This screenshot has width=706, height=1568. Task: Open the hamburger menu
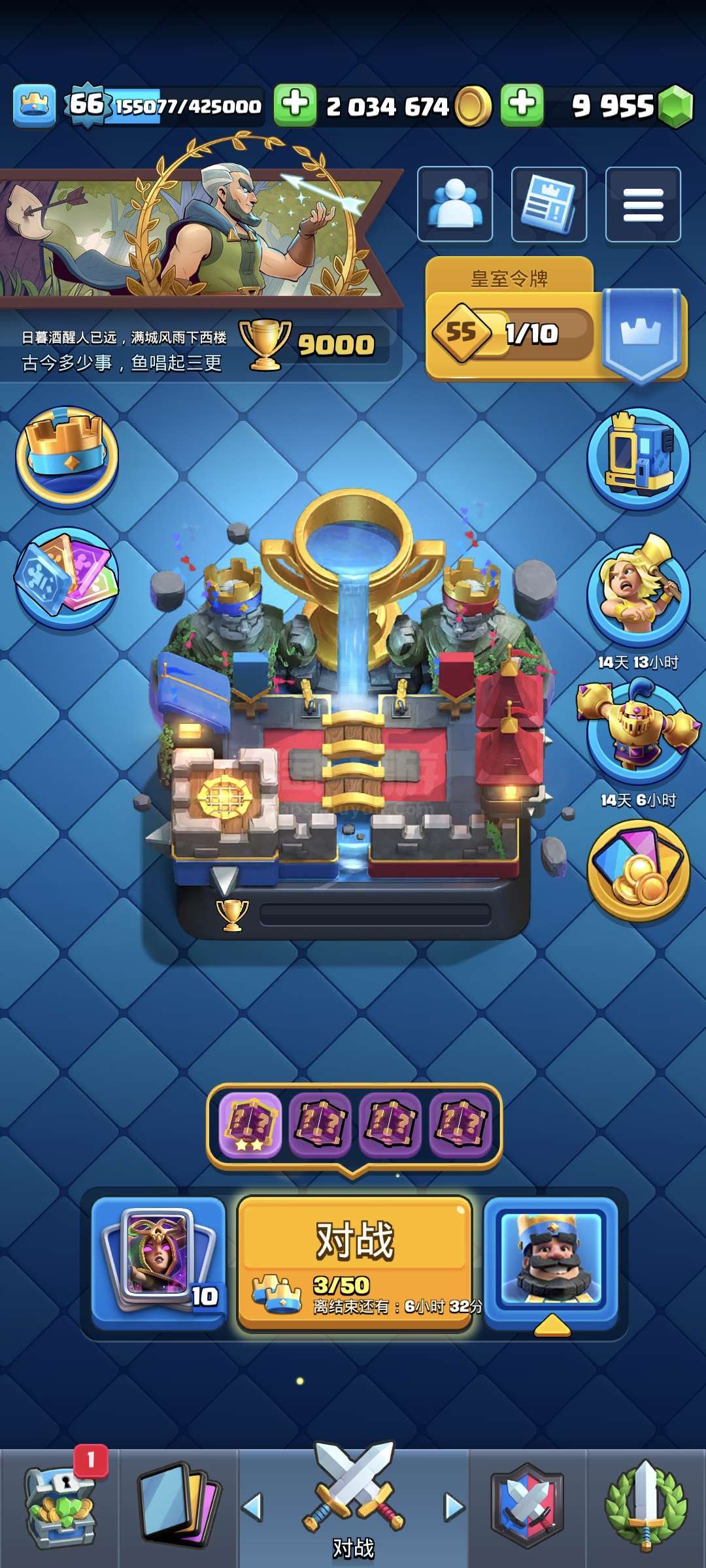click(643, 204)
